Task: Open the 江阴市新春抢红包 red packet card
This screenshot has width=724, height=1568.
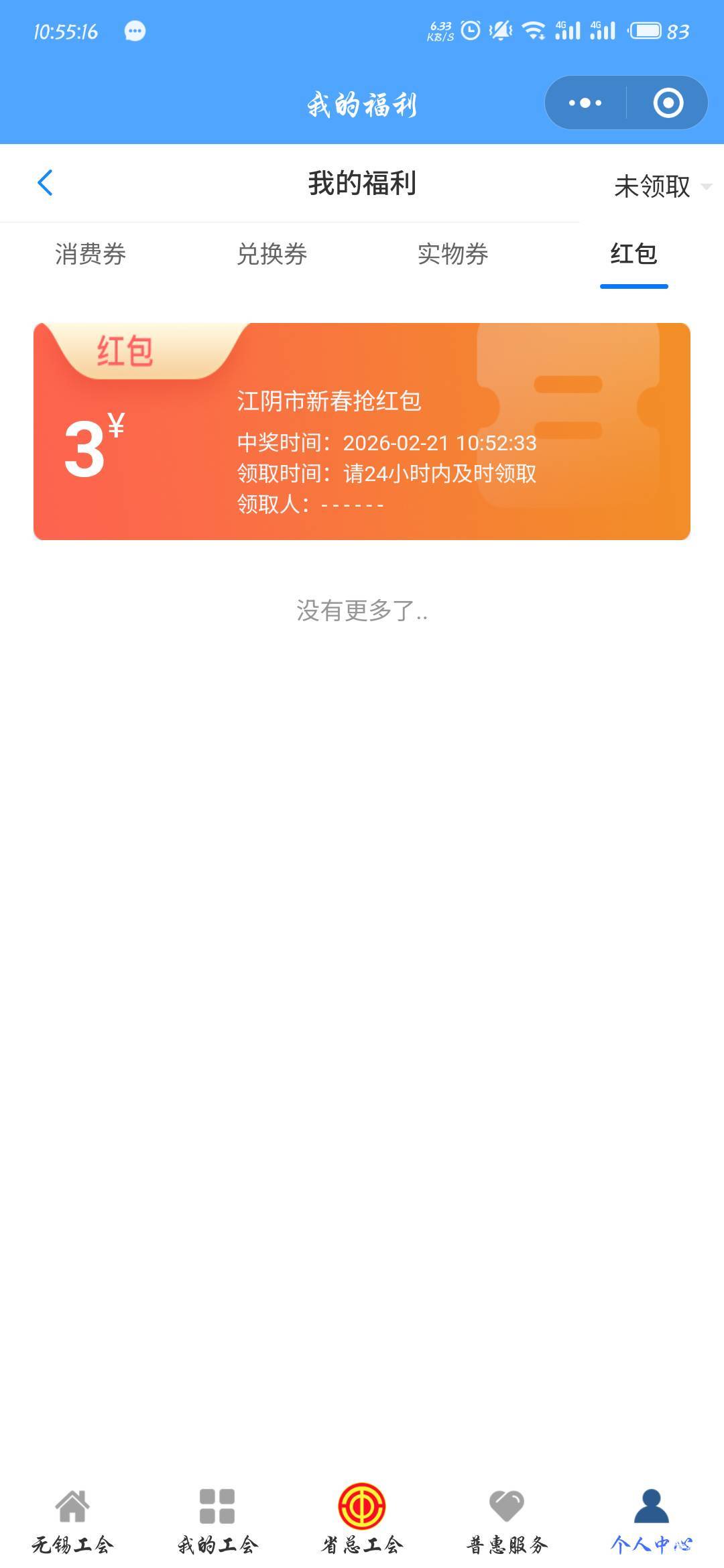Action: click(x=362, y=432)
